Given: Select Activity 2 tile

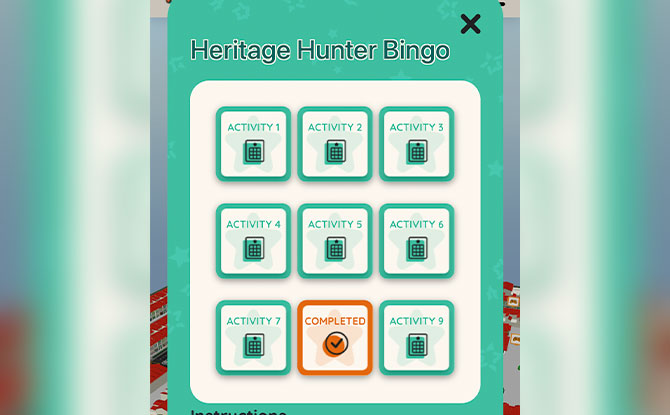Looking at the screenshot, I should click(x=334, y=143).
